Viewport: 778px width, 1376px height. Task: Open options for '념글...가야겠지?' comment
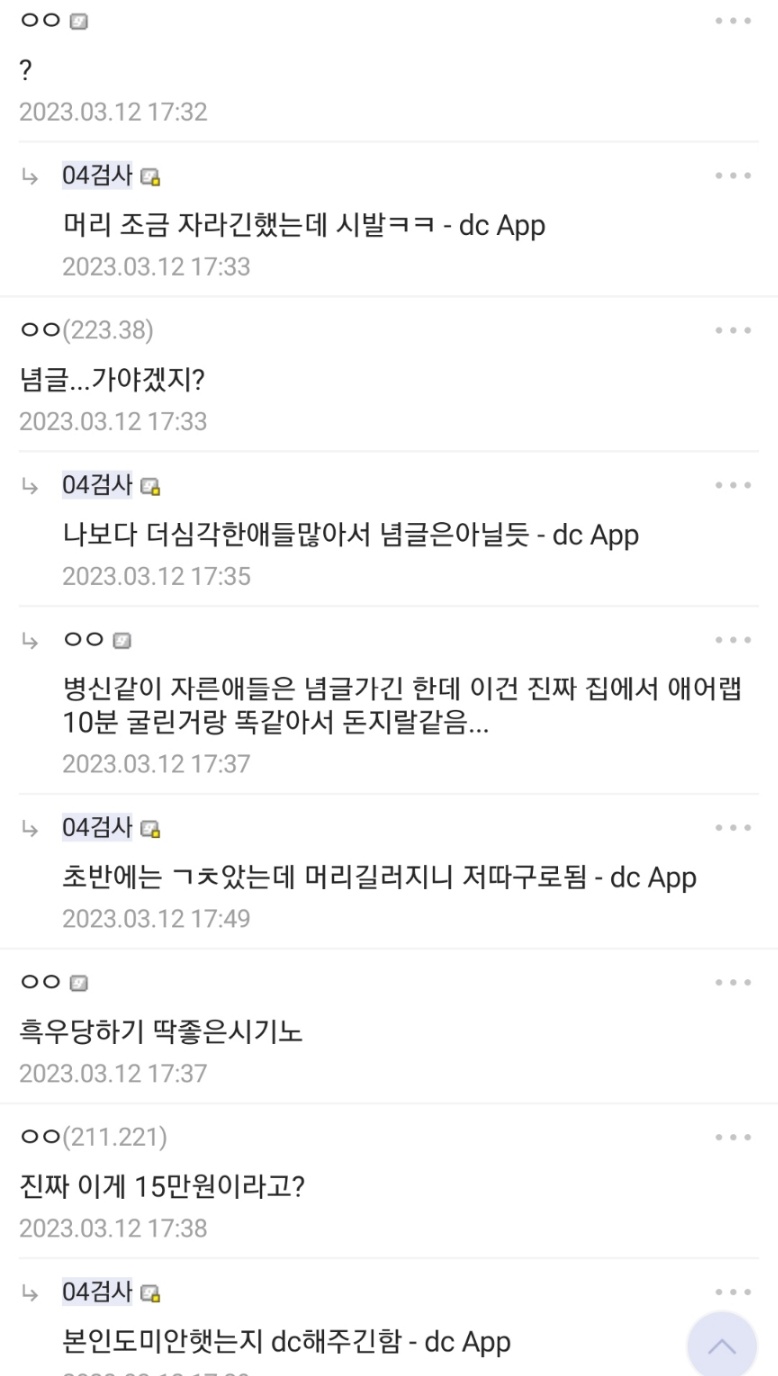733,331
